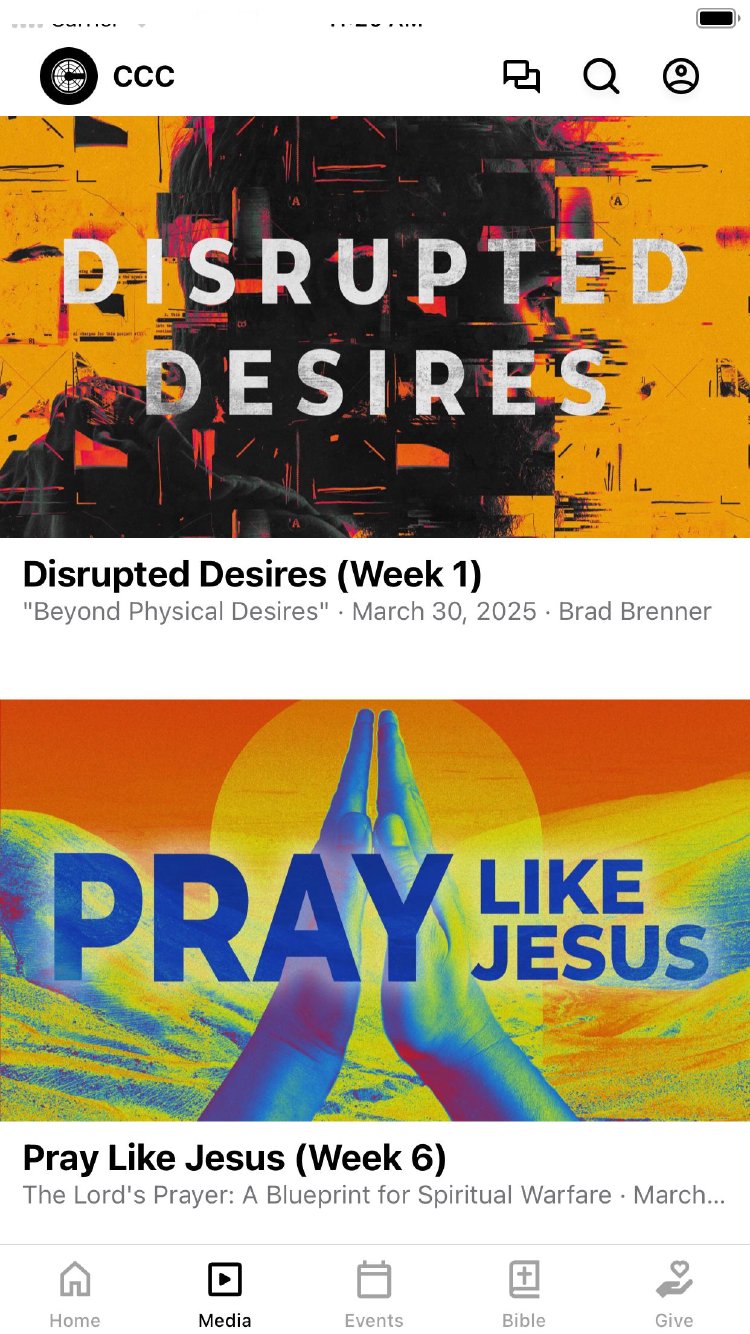Open the user profile icon
Viewport: 750px width, 1334px height.
(681, 77)
